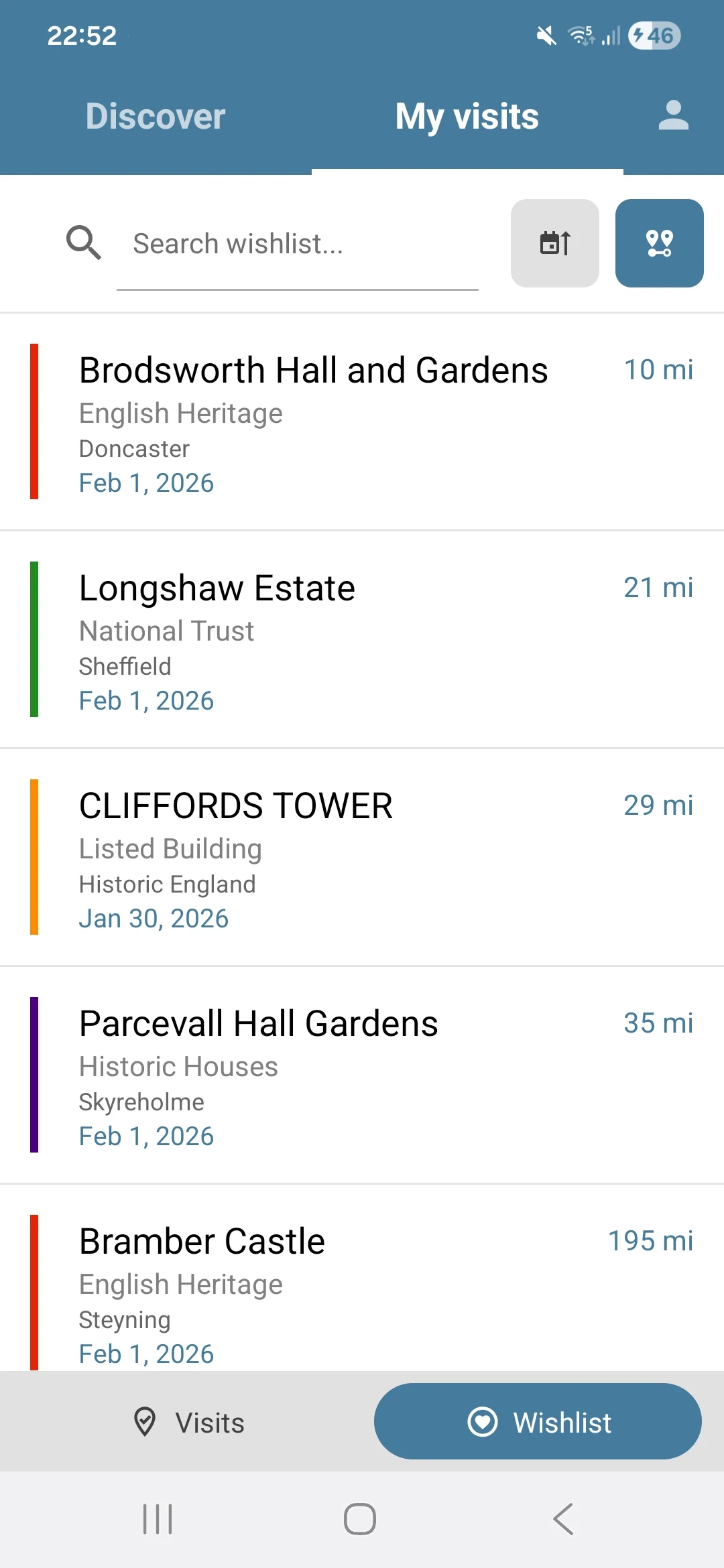This screenshot has height=1568, width=724.
Task: Select the My visits tab
Action: (467, 117)
